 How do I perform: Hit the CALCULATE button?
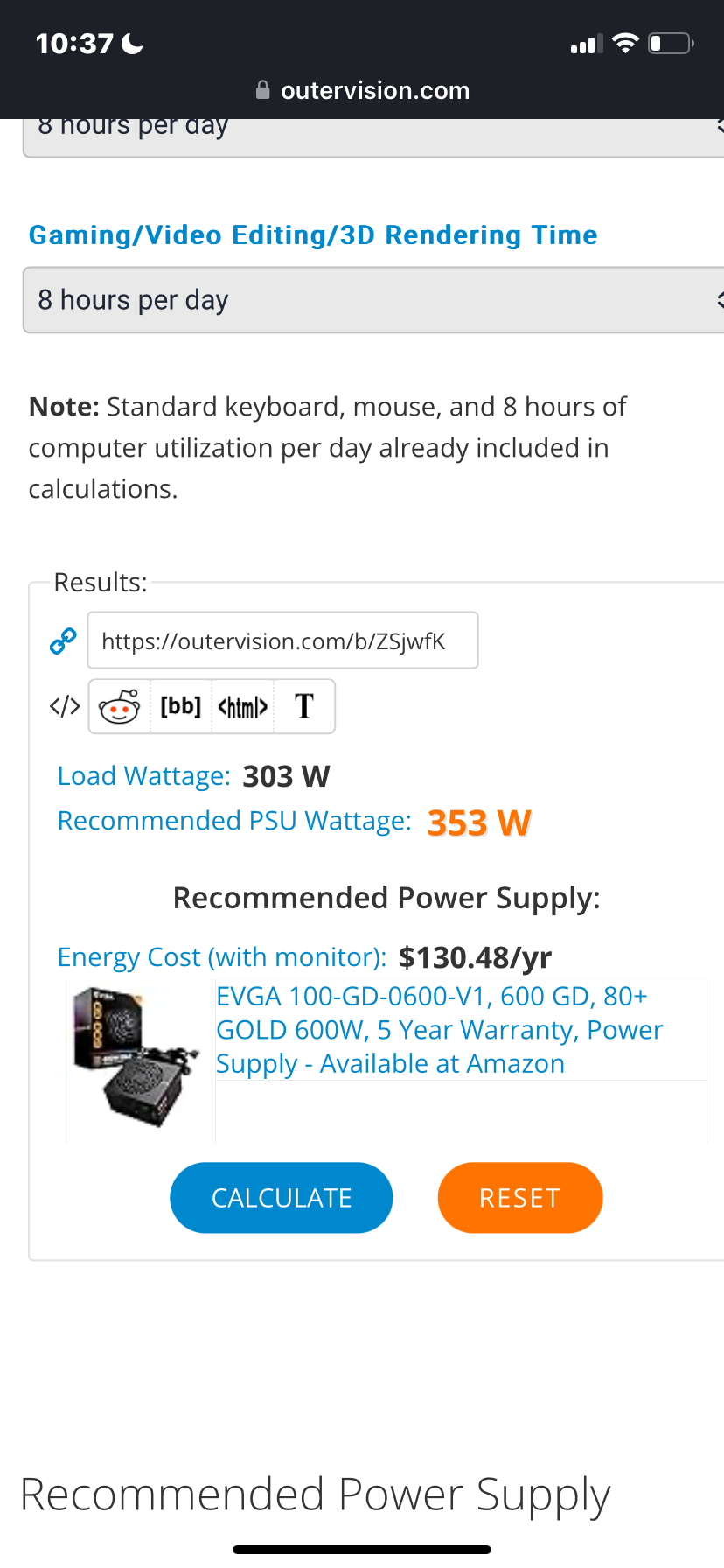(x=282, y=1198)
